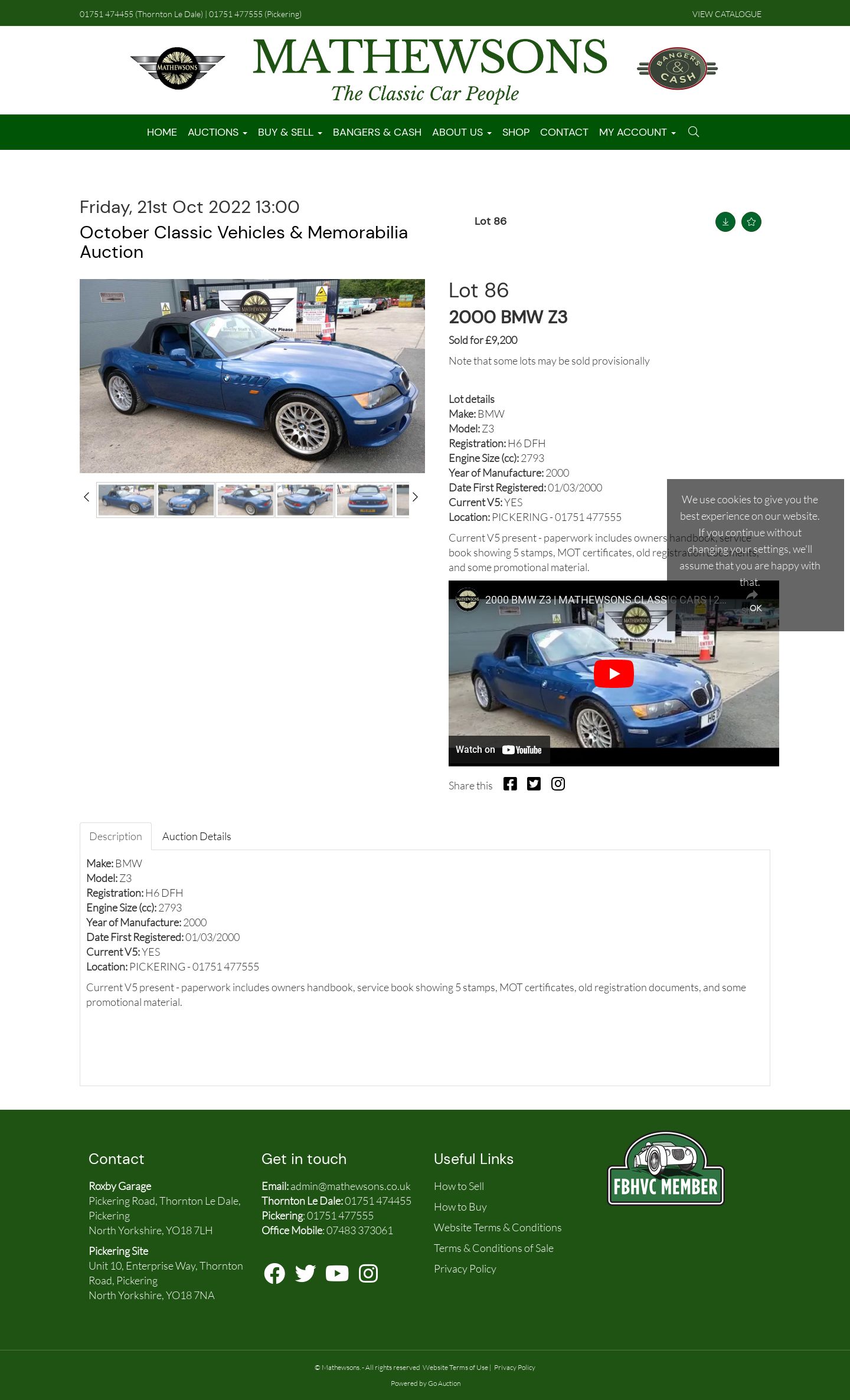Viewport: 850px width, 1400px height.
Task: Share this lot on Facebook
Action: 510,783
